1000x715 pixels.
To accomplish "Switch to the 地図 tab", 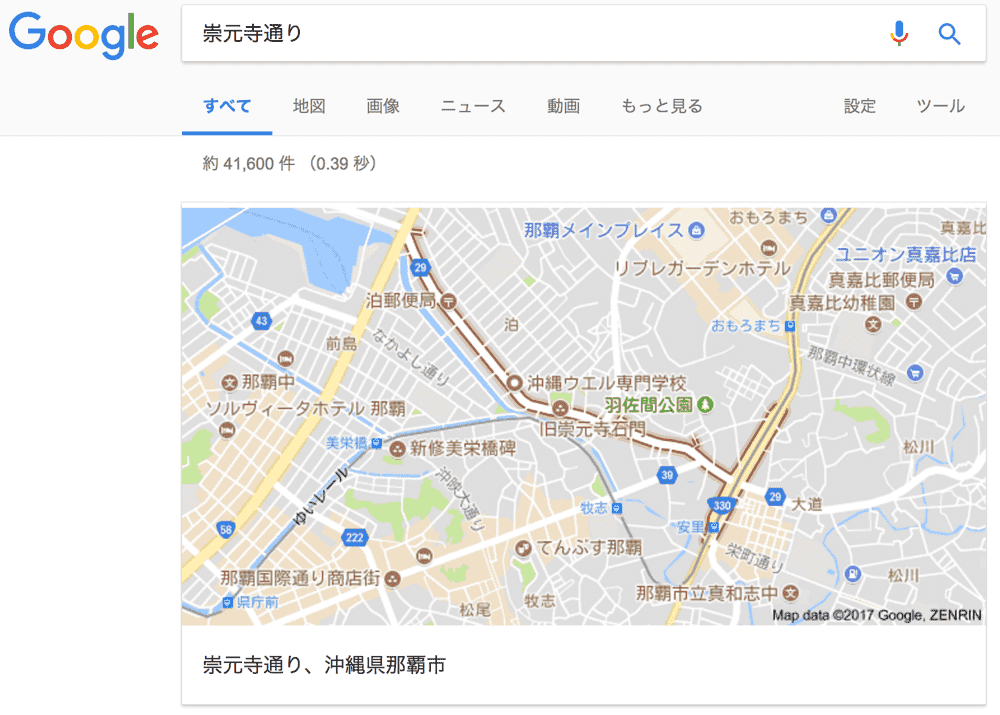I will [x=309, y=106].
